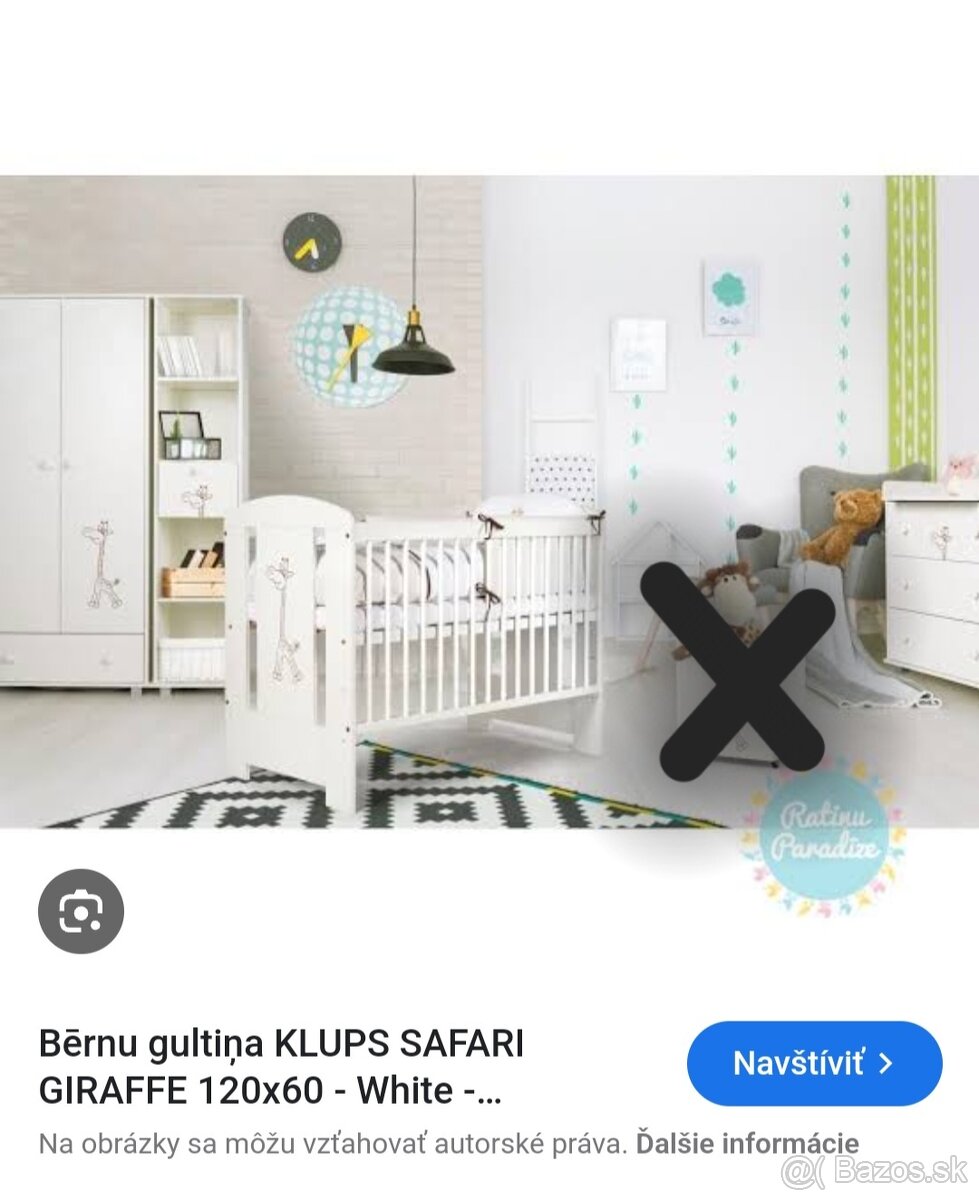Click the white crib in the image

pos(420,610)
